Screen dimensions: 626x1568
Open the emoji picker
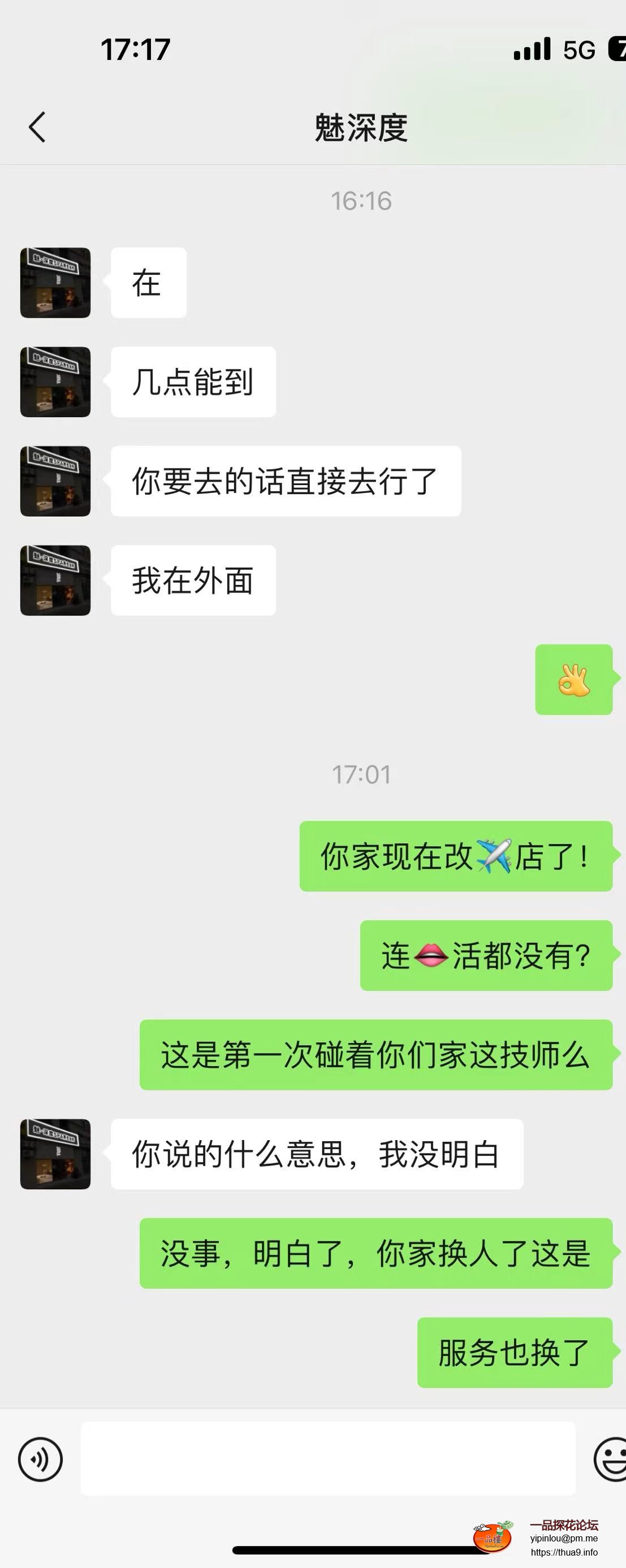(x=611, y=1459)
